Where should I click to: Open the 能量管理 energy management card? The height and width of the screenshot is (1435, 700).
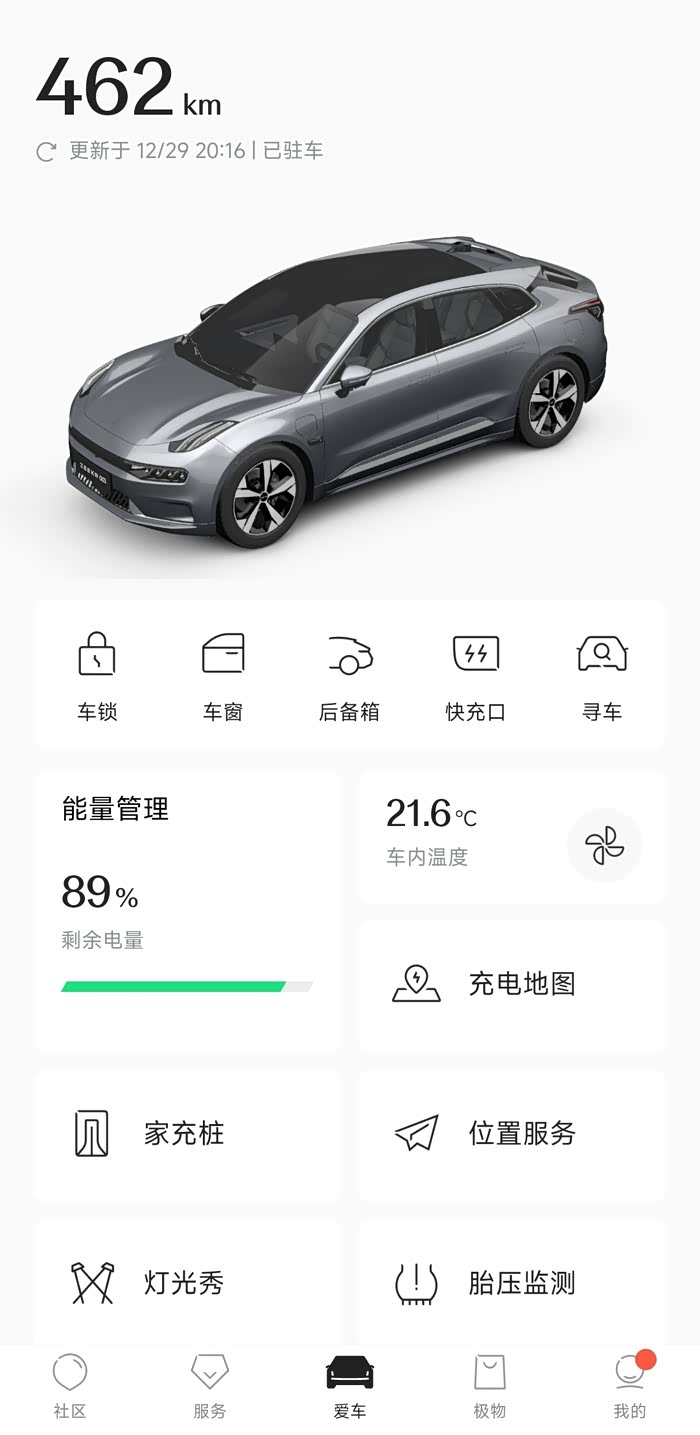coord(188,910)
